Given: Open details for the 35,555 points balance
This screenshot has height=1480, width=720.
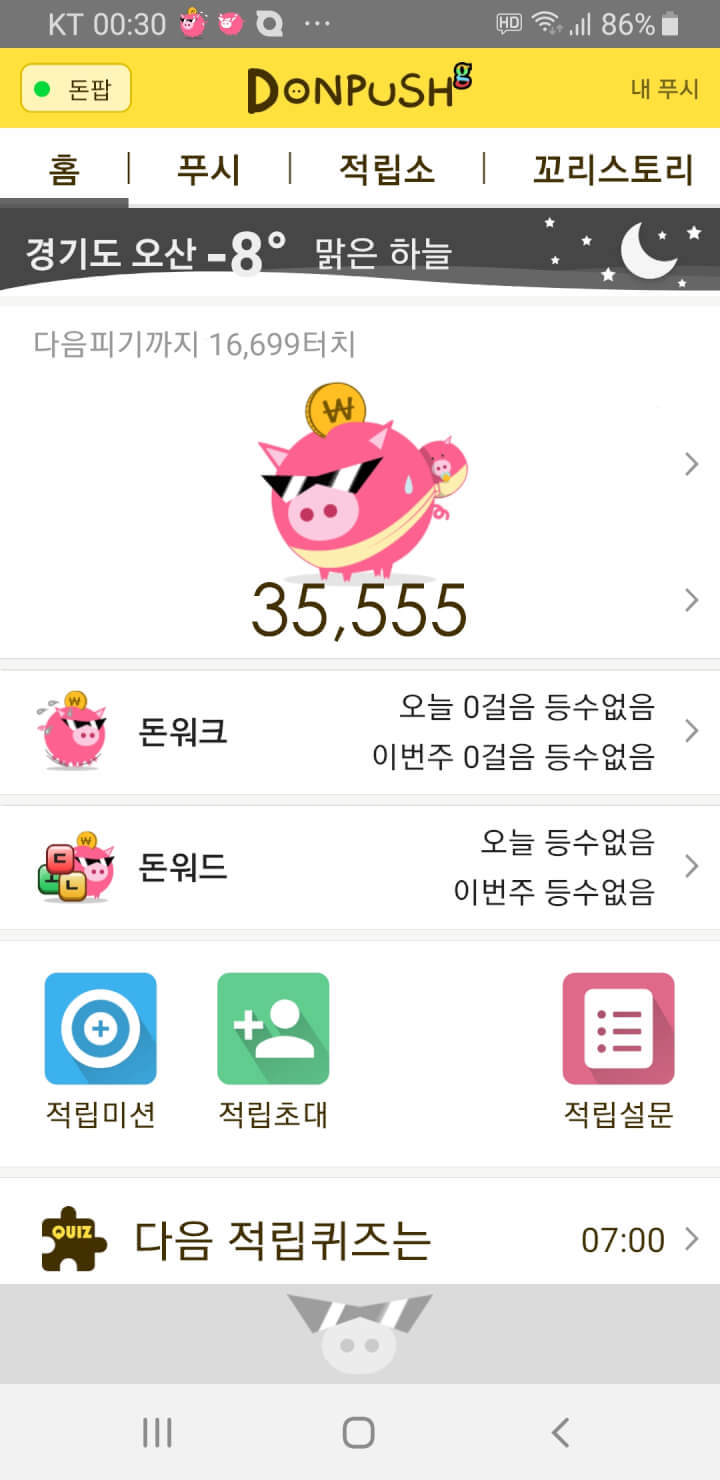Looking at the screenshot, I should [360, 609].
